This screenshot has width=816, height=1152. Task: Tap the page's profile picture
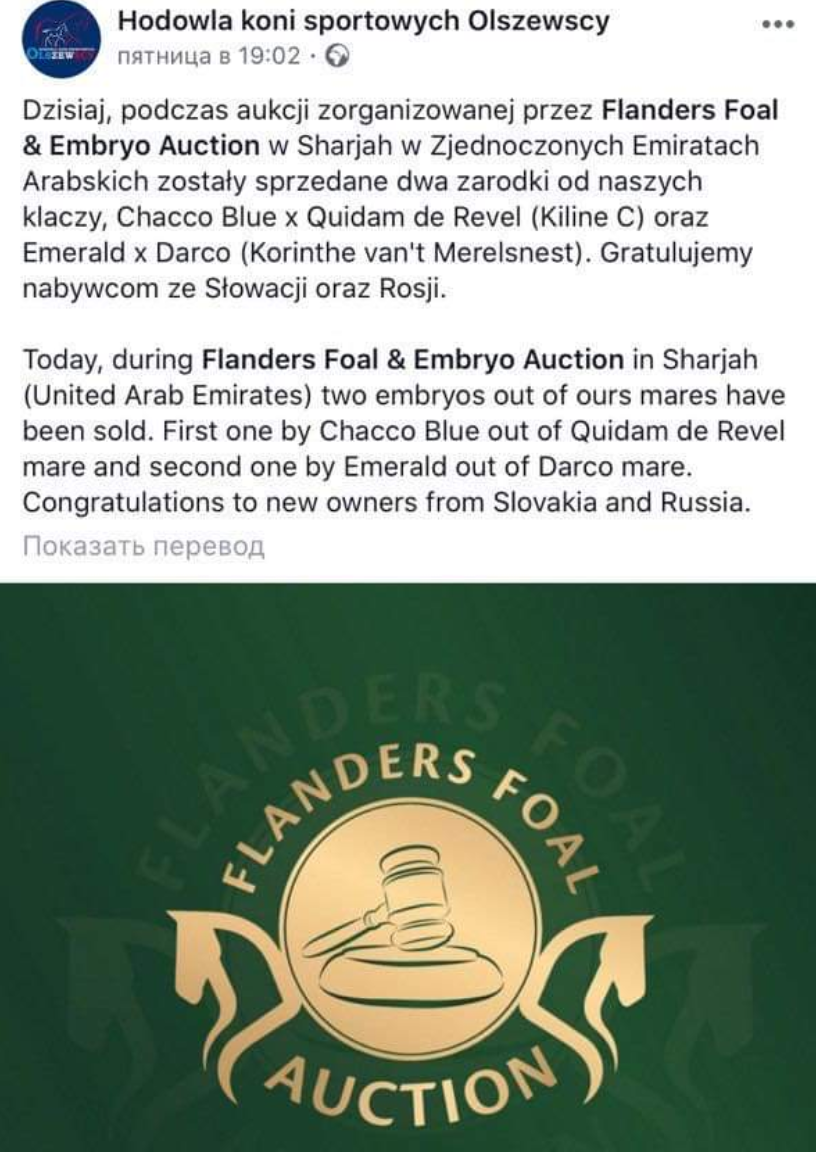pos(61,42)
